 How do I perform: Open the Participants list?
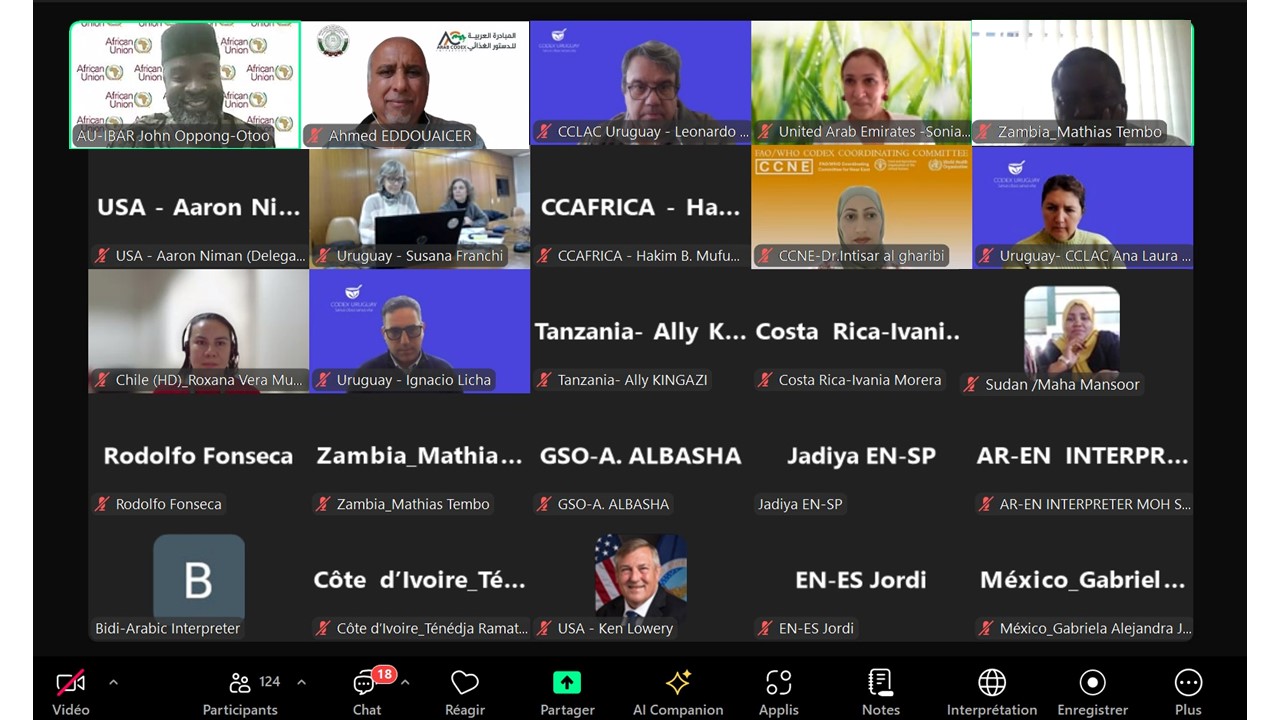coord(240,692)
